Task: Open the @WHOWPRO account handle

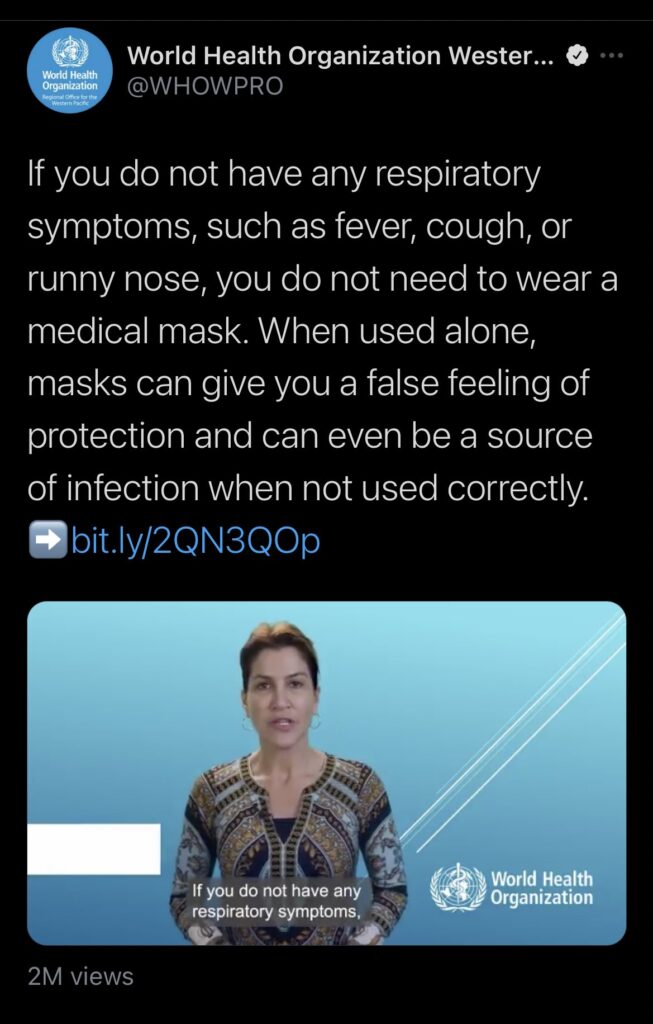Action: point(205,86)
